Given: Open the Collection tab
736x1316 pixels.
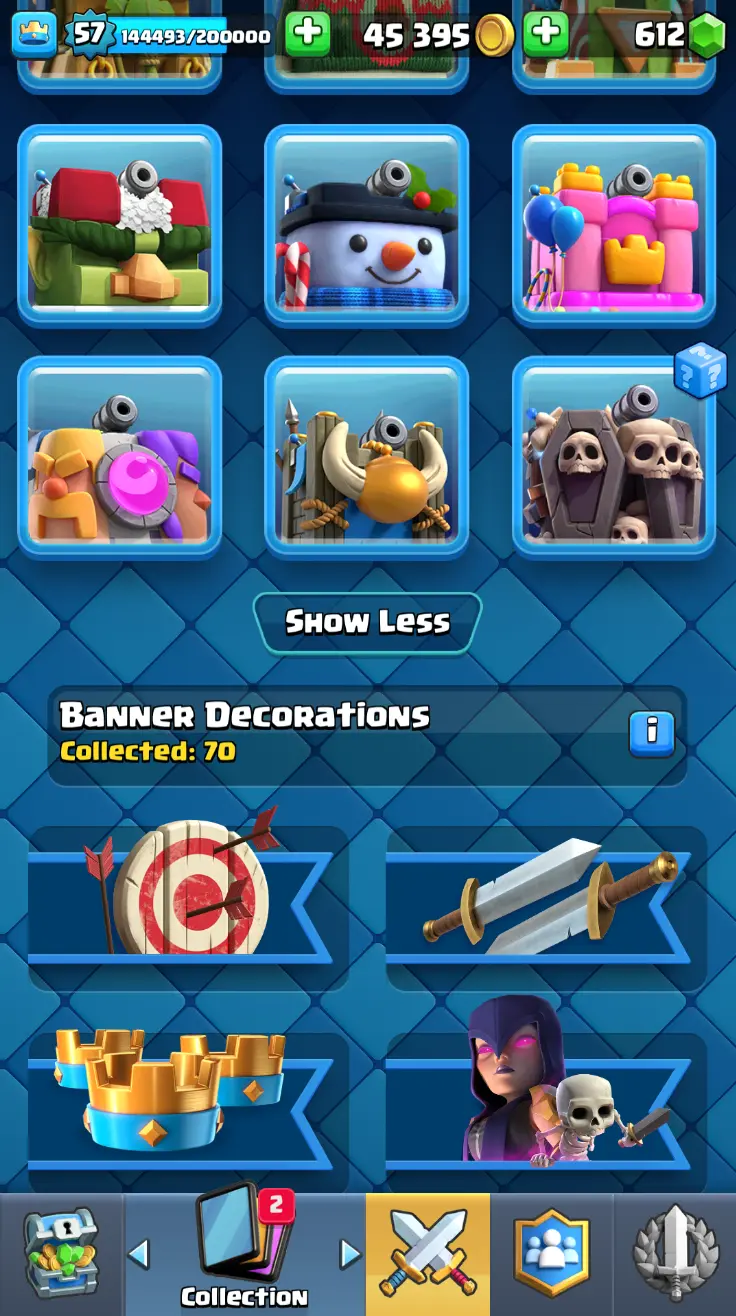Looking at the screenshot, I should (244, 1254).
